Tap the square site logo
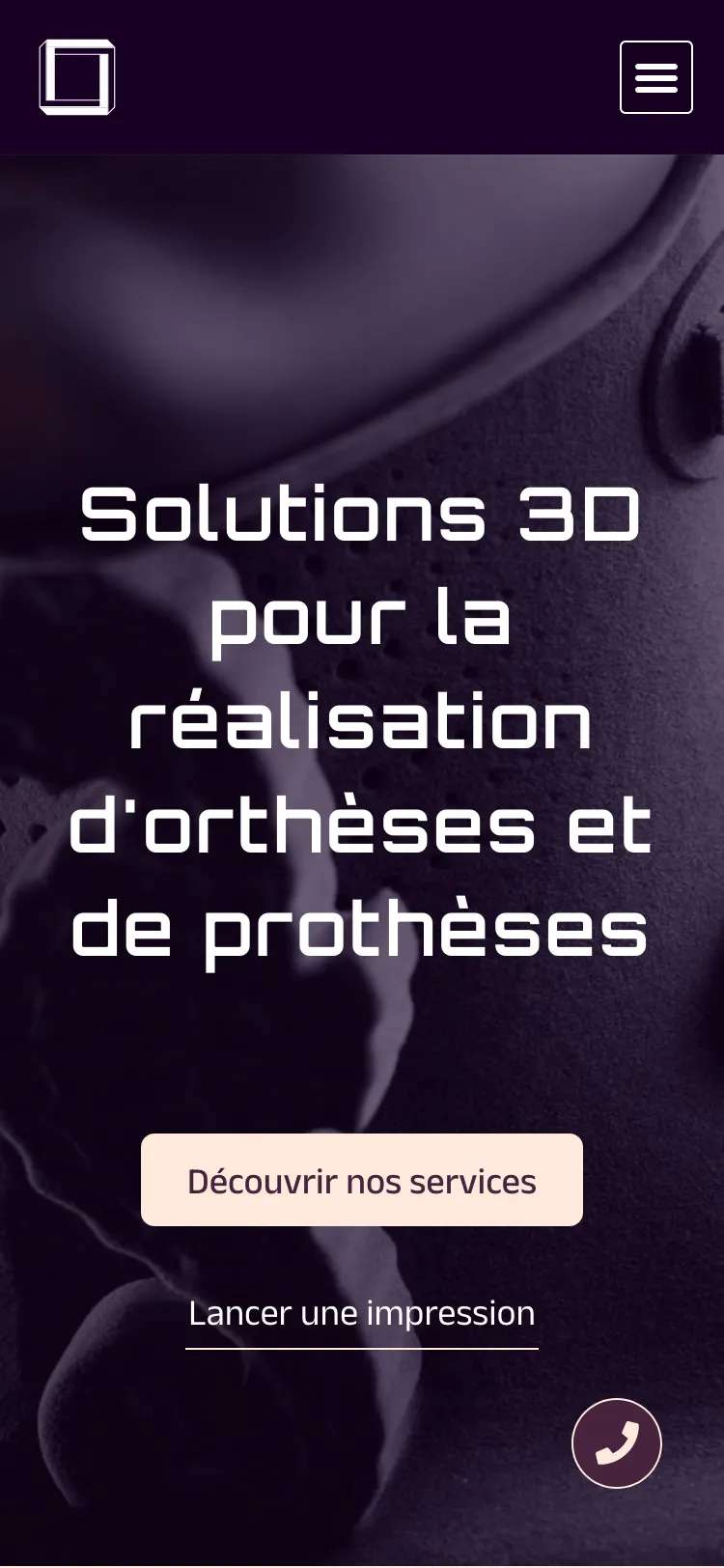The width and height of the screenshot is (724, 1568). (77, 77)
